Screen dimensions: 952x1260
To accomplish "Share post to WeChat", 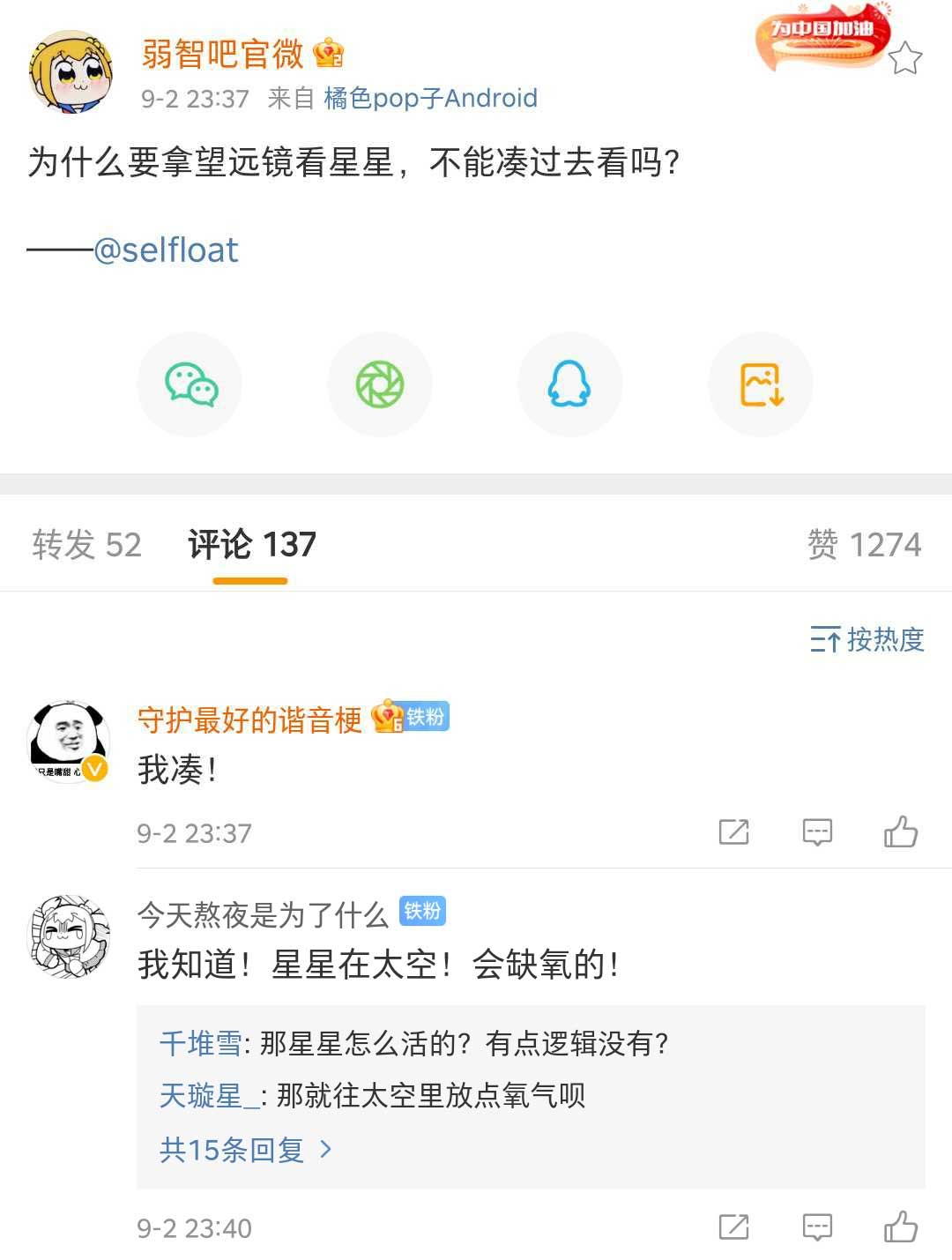I will pyautogui.click(x=190, y=384).
